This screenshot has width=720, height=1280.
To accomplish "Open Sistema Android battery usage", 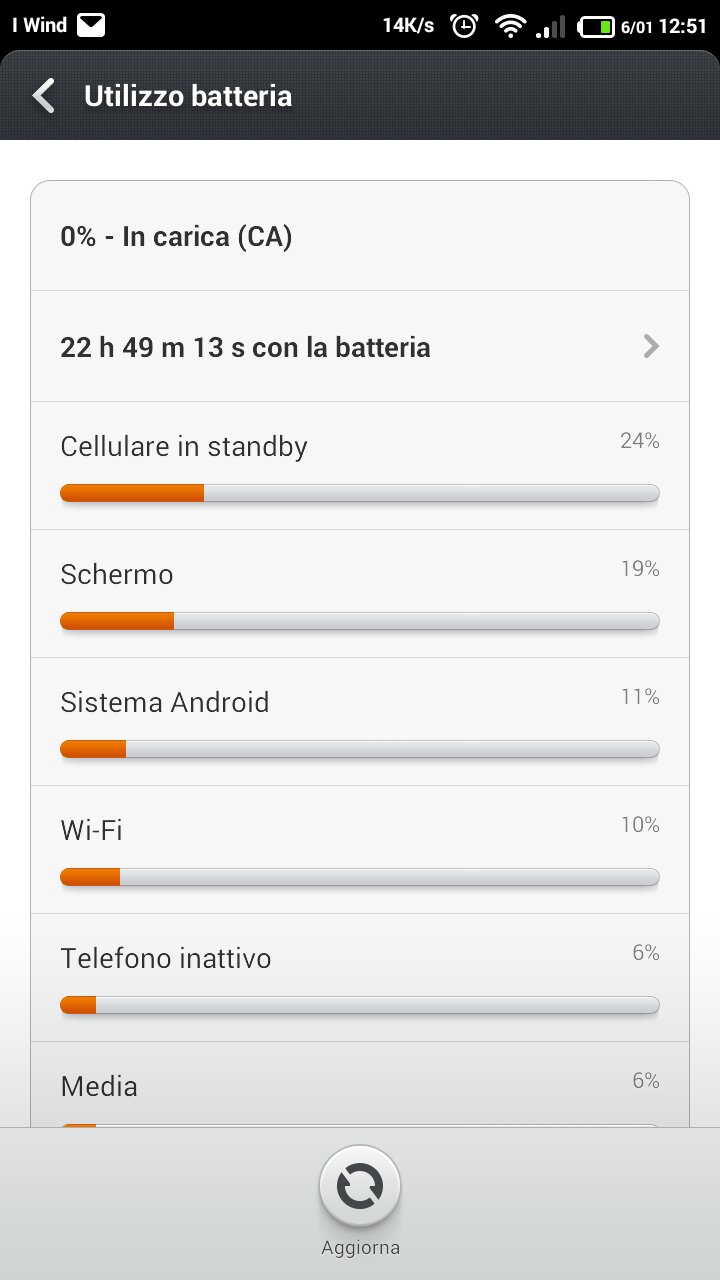I will tap(360, 722).
